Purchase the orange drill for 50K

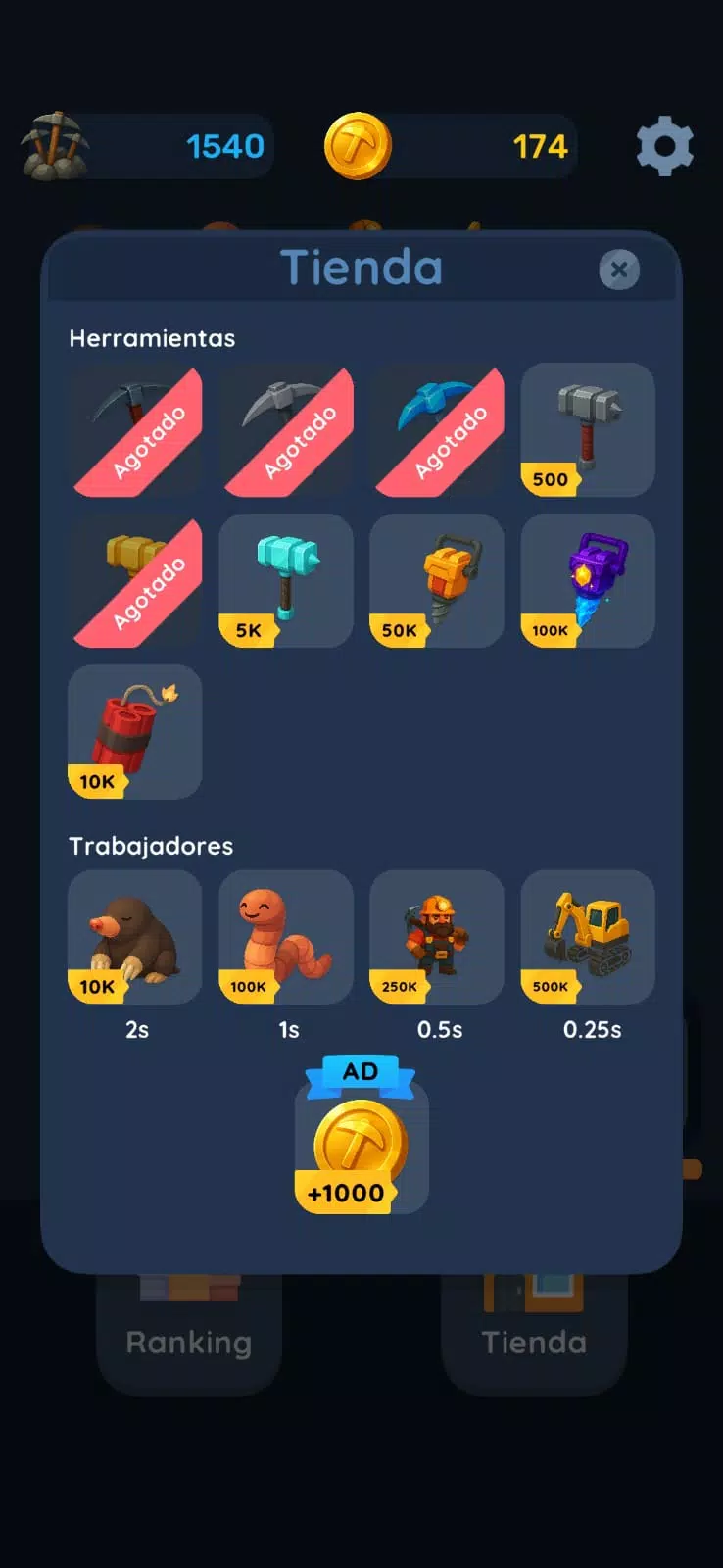pyautogui.click(x=437, y=580)
